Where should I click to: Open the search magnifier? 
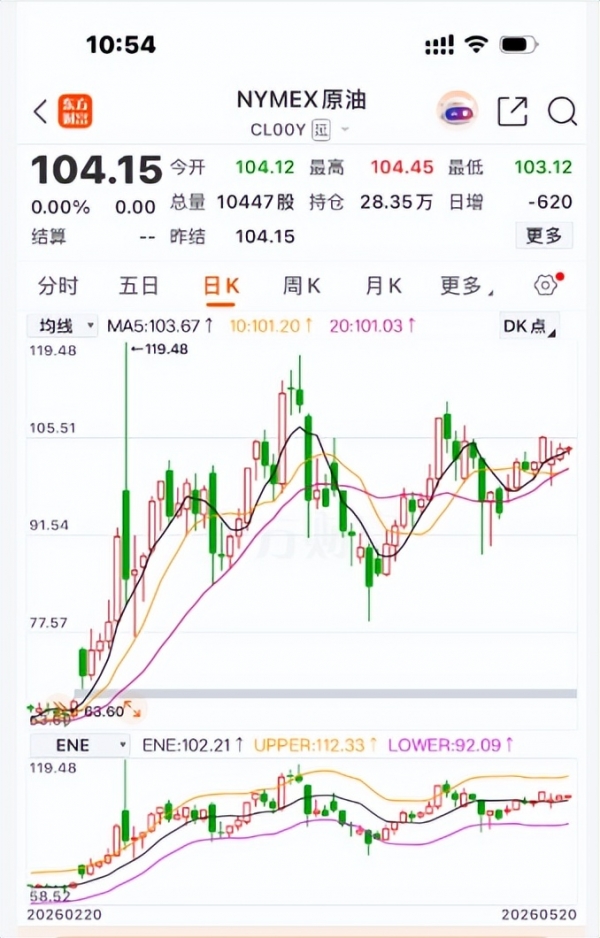562,111
